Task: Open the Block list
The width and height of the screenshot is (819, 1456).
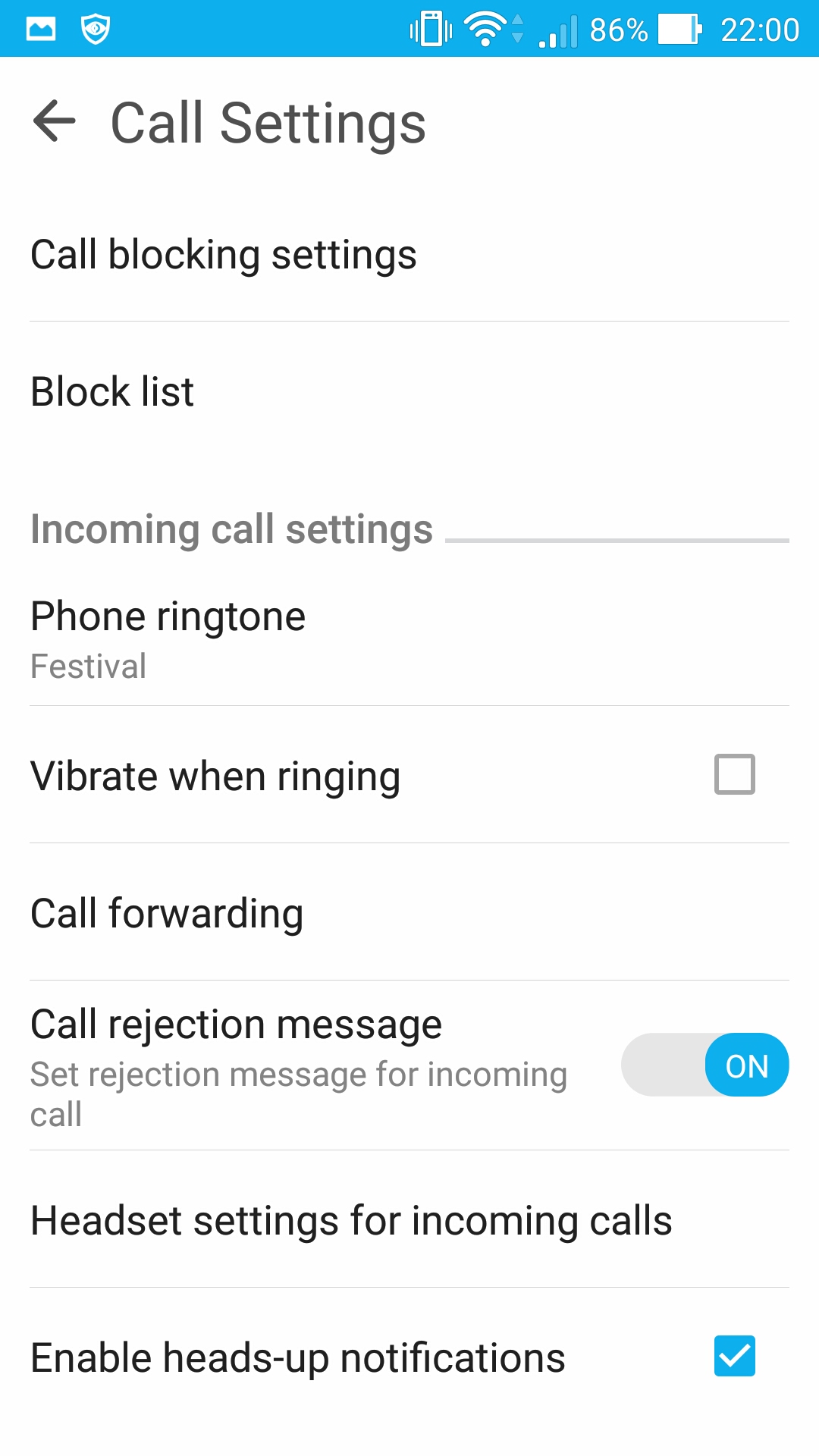Action: click(112, 392)
